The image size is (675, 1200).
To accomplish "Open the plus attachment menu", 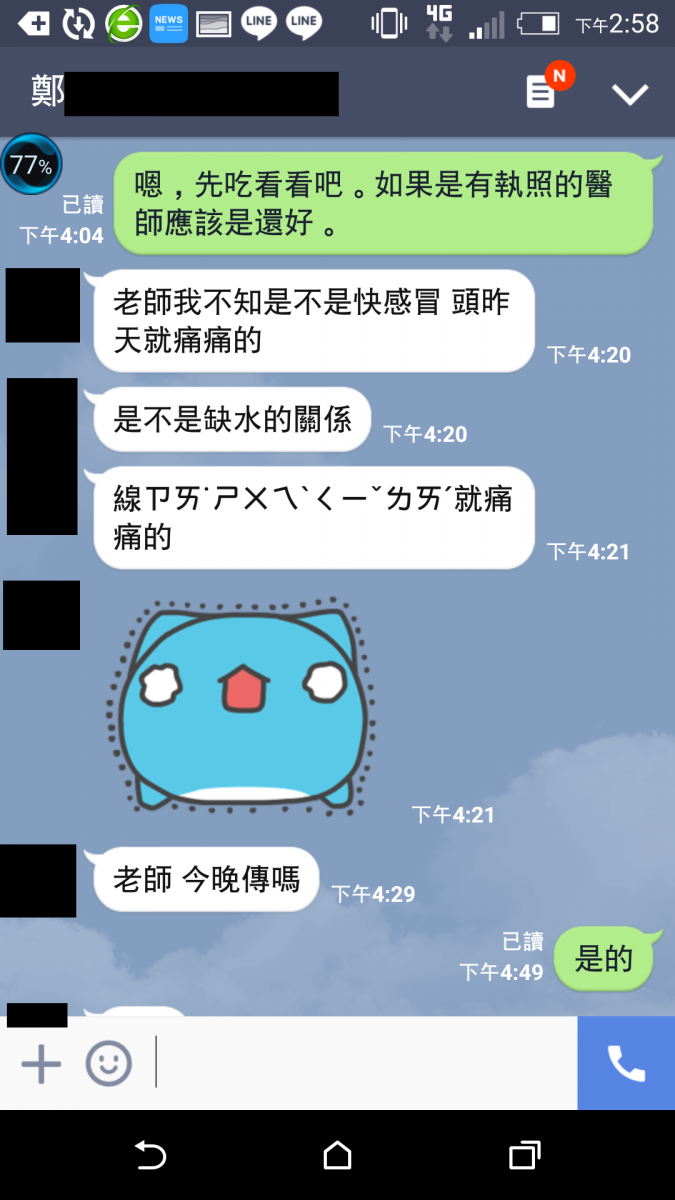I will click(x=41, y=1063).
